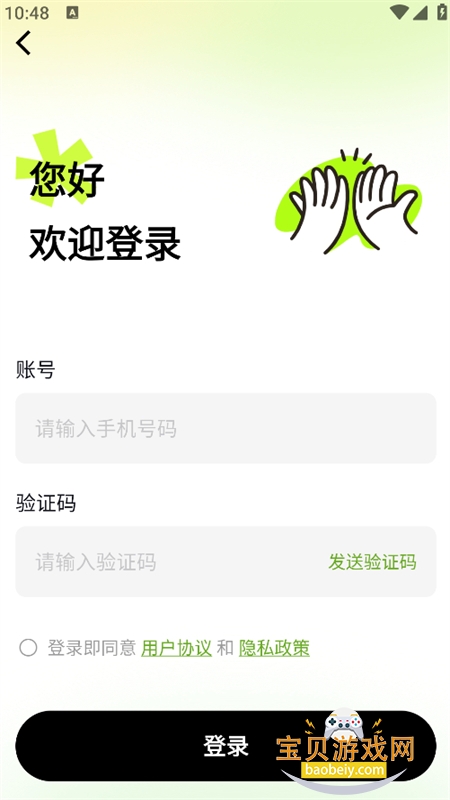Focus the verification code input field
This screenshot has height=800, width=450.
click(168, 562)
